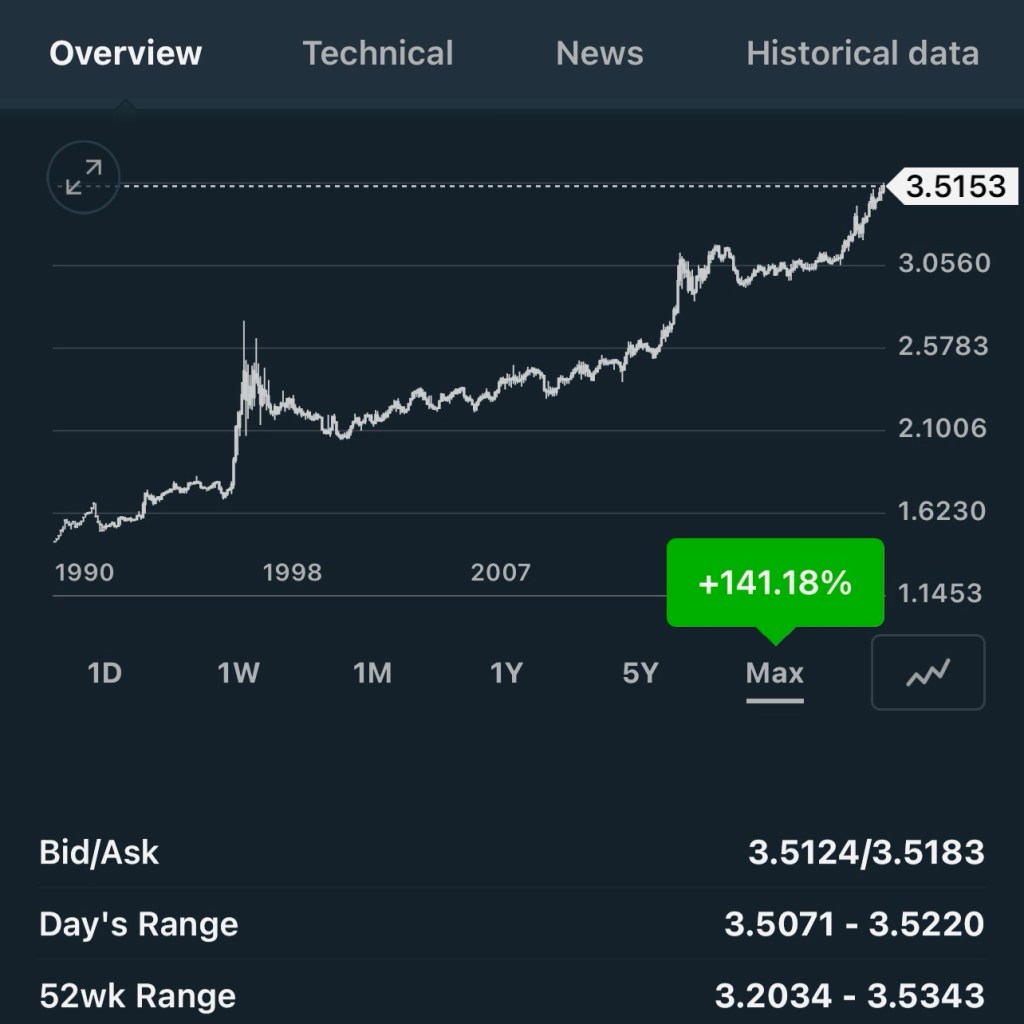Expand the chart to full screen
Image resolution: width=1024 pixels, height=1024 pixels.
point(83,179)
